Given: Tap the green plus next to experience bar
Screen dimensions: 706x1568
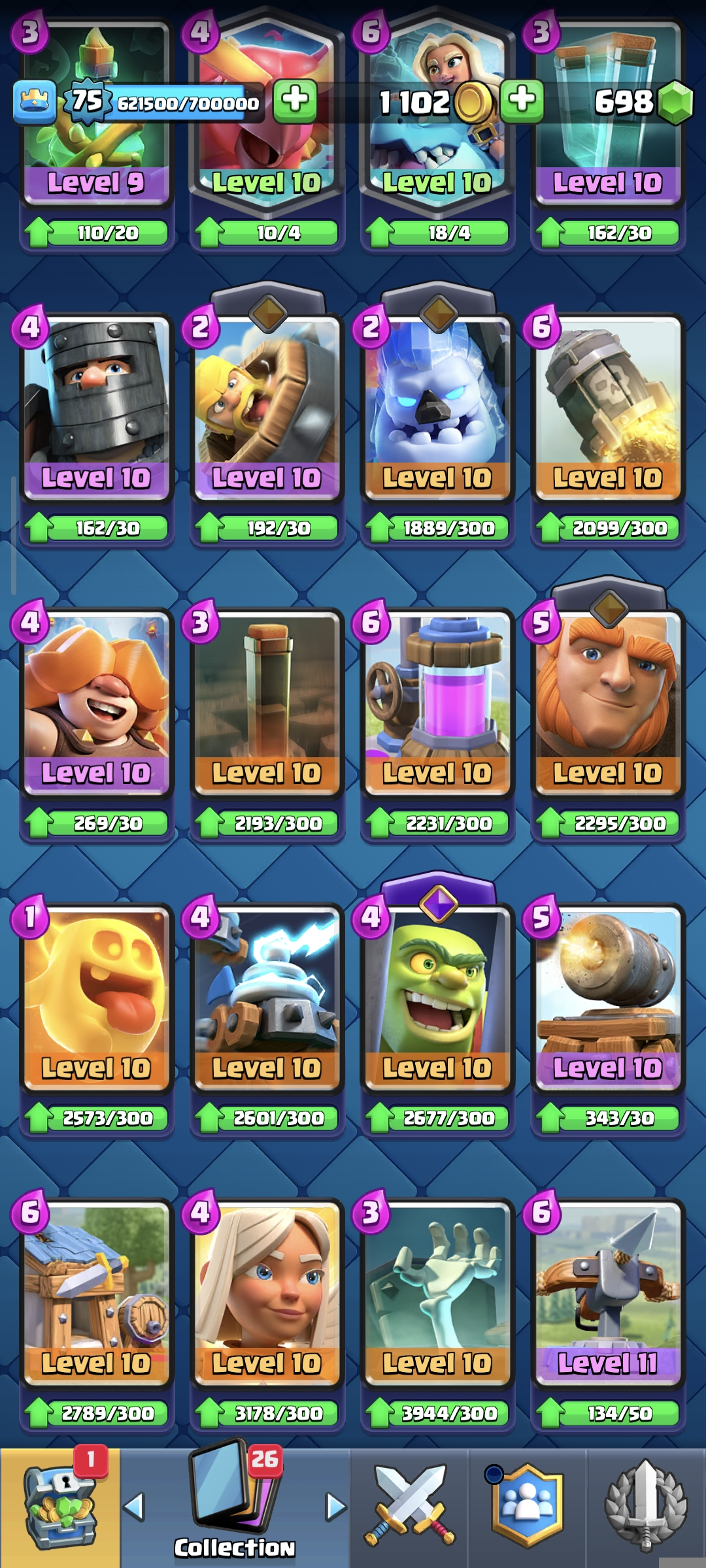Looking at the screenshot, I should coord(295,101).
